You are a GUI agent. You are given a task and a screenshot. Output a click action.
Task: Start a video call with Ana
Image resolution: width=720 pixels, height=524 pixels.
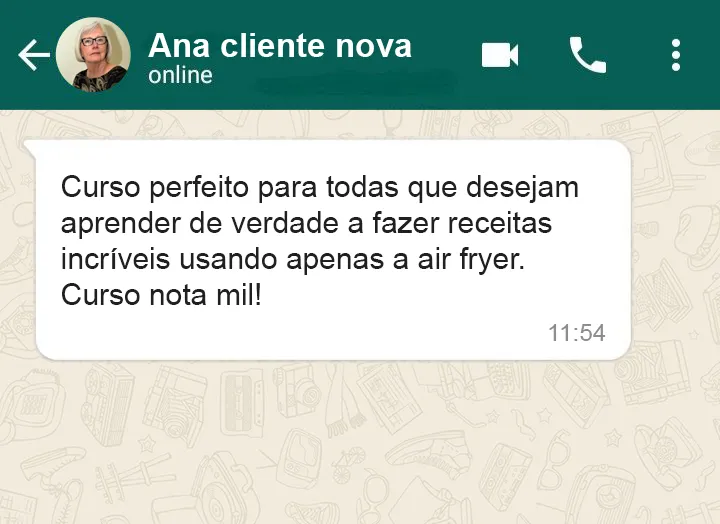coord(500,55)
